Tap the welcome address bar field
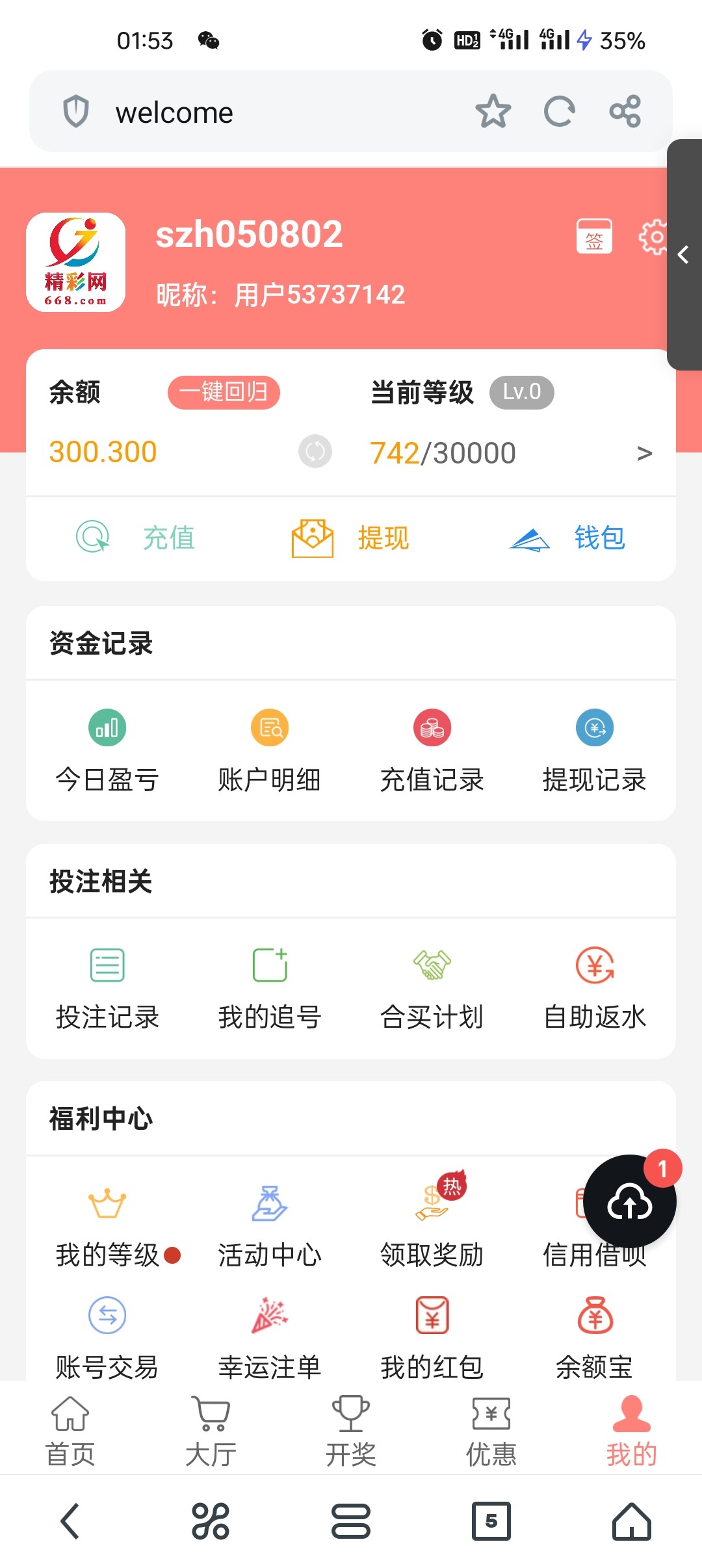This screenshot has height=1568, width=702. coord(260,112)
